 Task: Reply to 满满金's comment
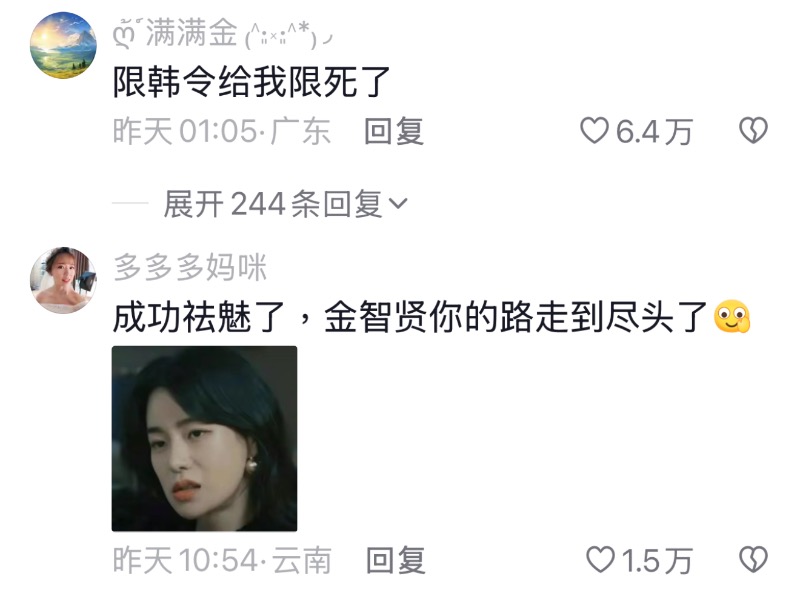(394, 131)
